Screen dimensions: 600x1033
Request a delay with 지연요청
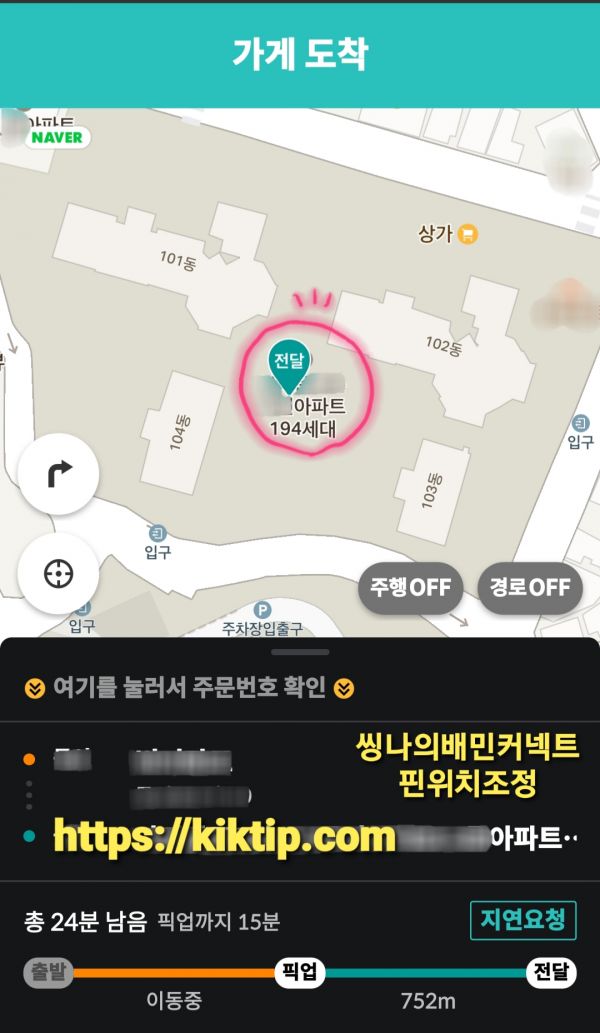coord(523,920)
